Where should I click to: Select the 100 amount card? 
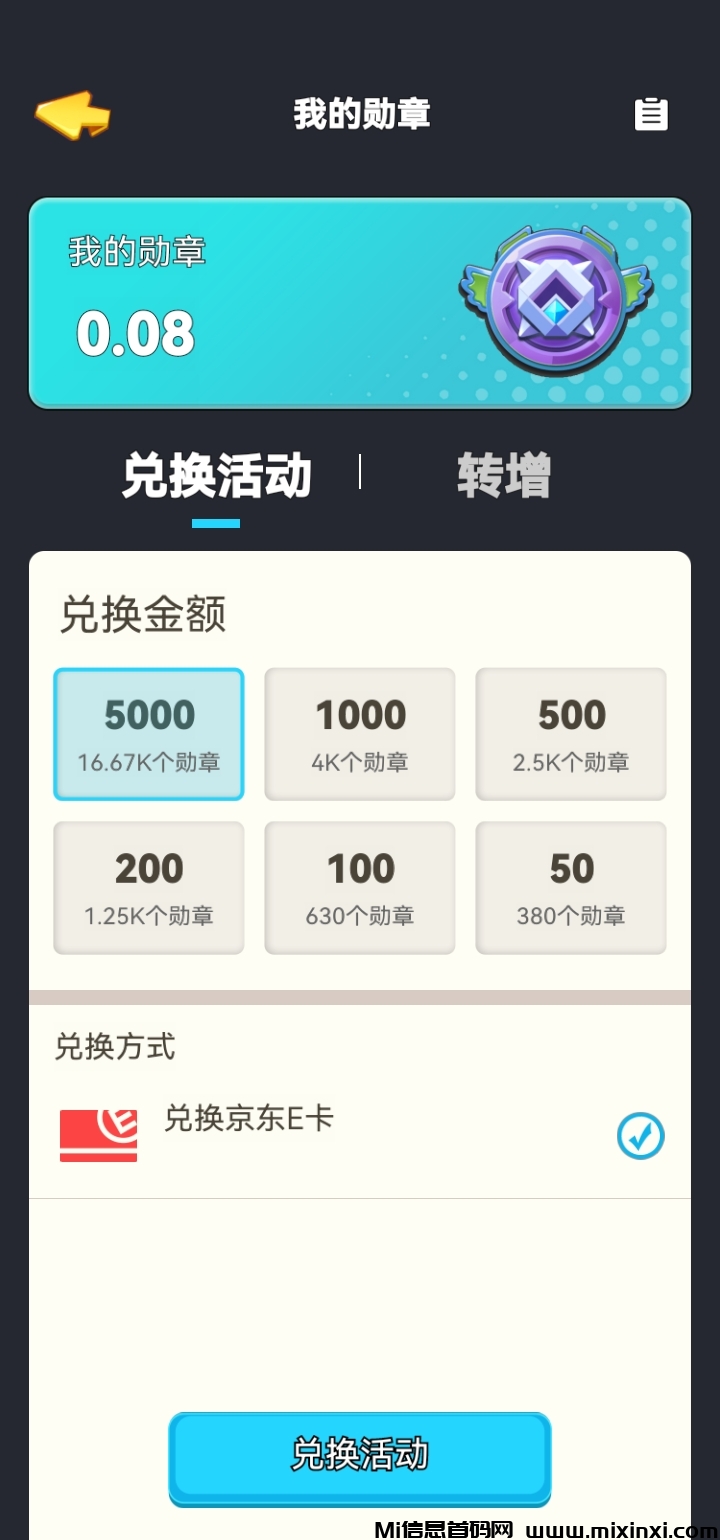point(360,887)
